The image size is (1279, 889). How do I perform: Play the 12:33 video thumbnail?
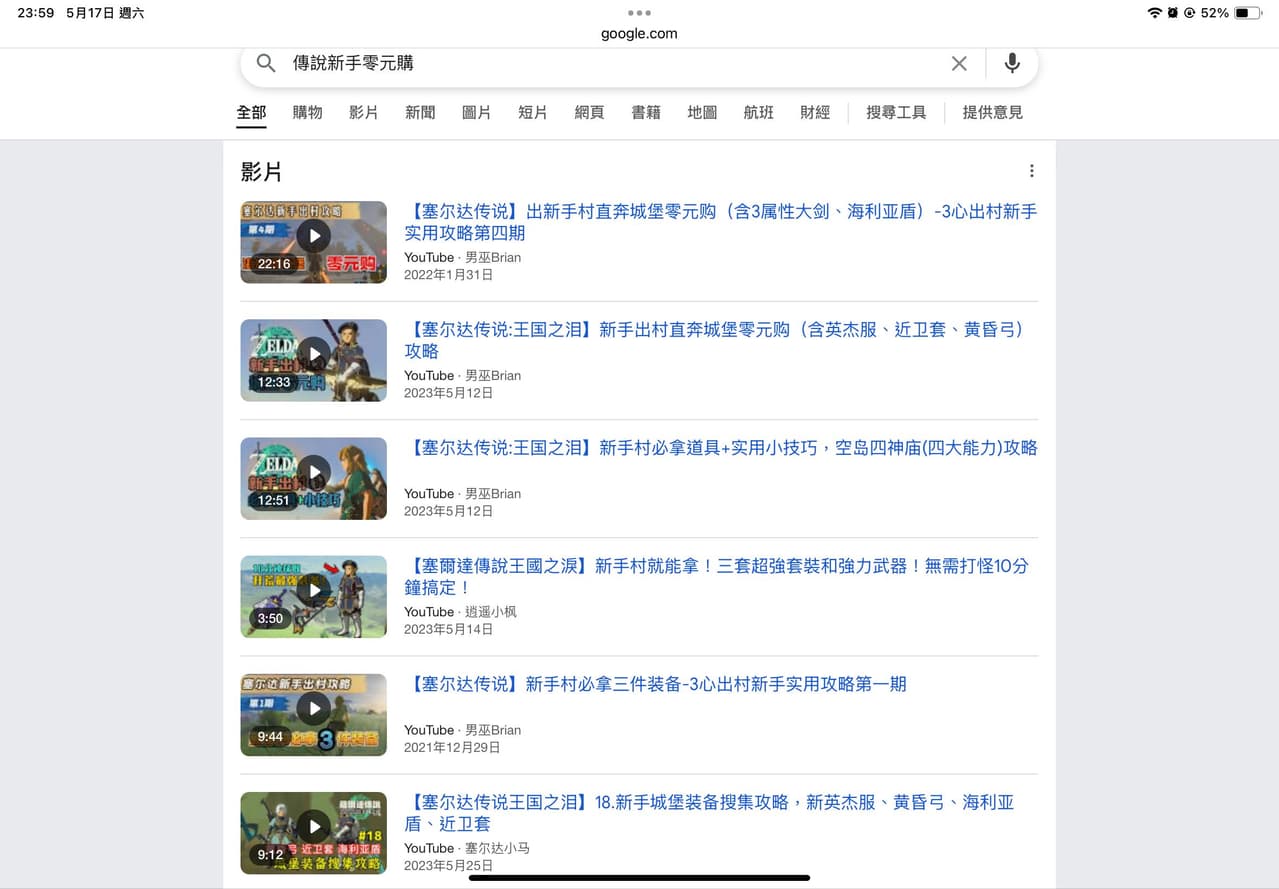click(x=313, y=360)
